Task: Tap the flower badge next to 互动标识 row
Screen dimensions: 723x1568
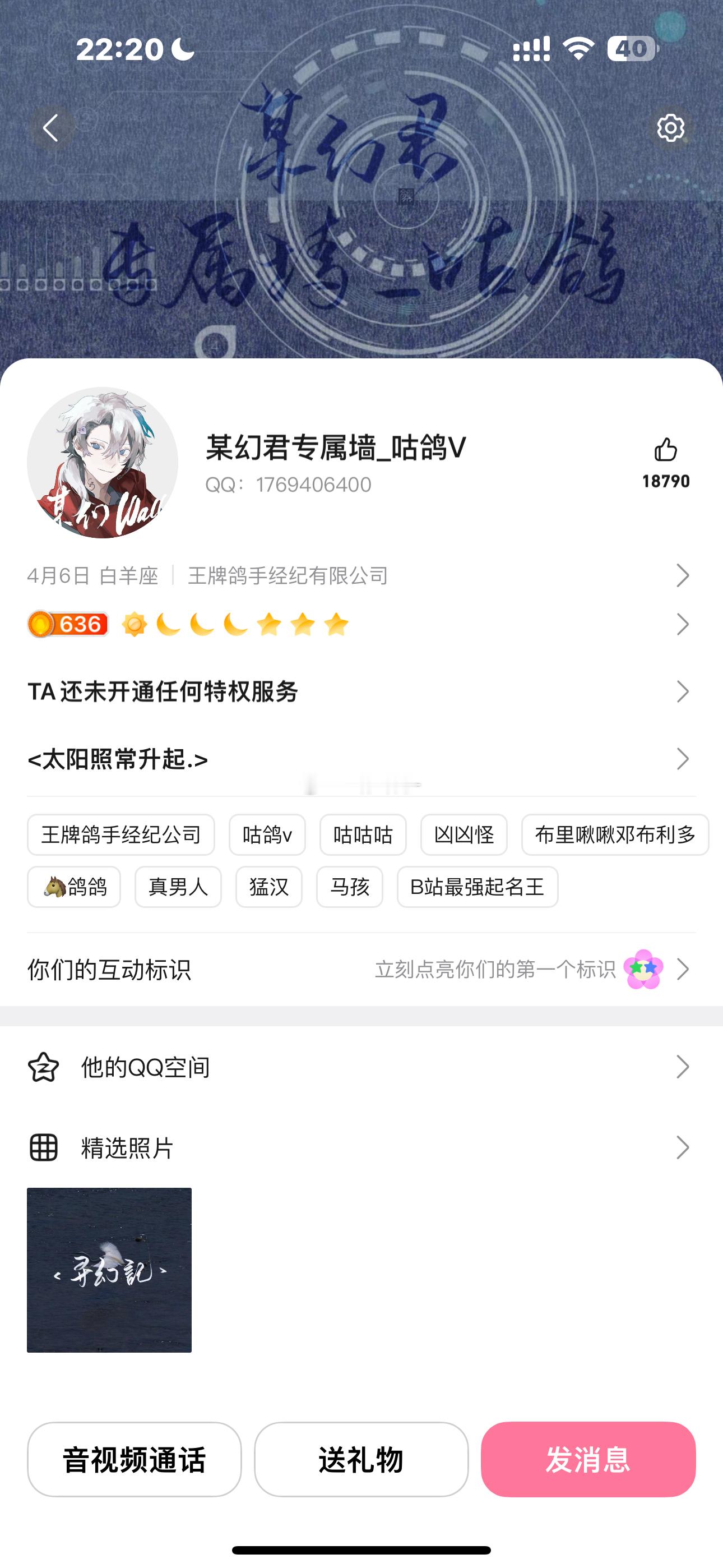Action: click(x=643, y=970)
